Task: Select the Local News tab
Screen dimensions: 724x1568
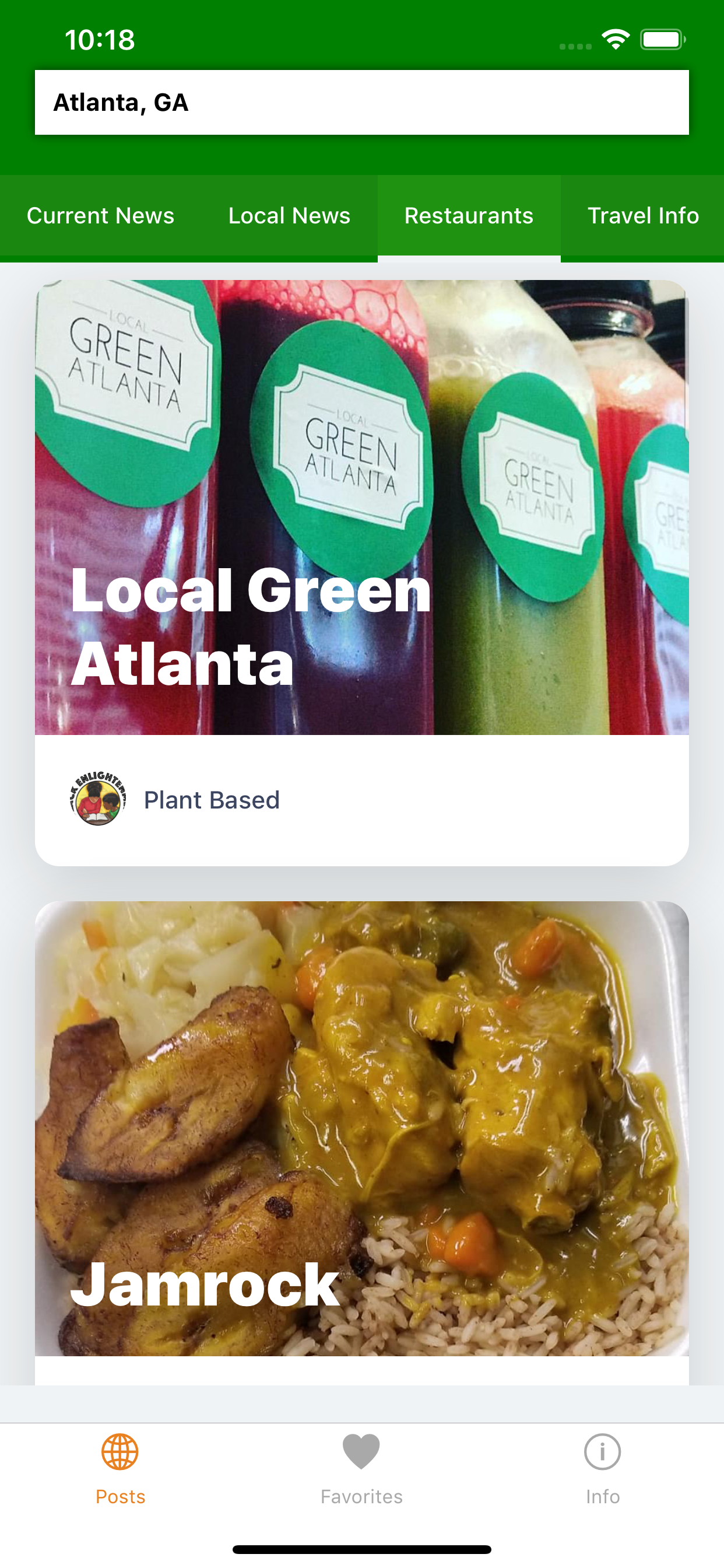Action: [x=289, y=215]
